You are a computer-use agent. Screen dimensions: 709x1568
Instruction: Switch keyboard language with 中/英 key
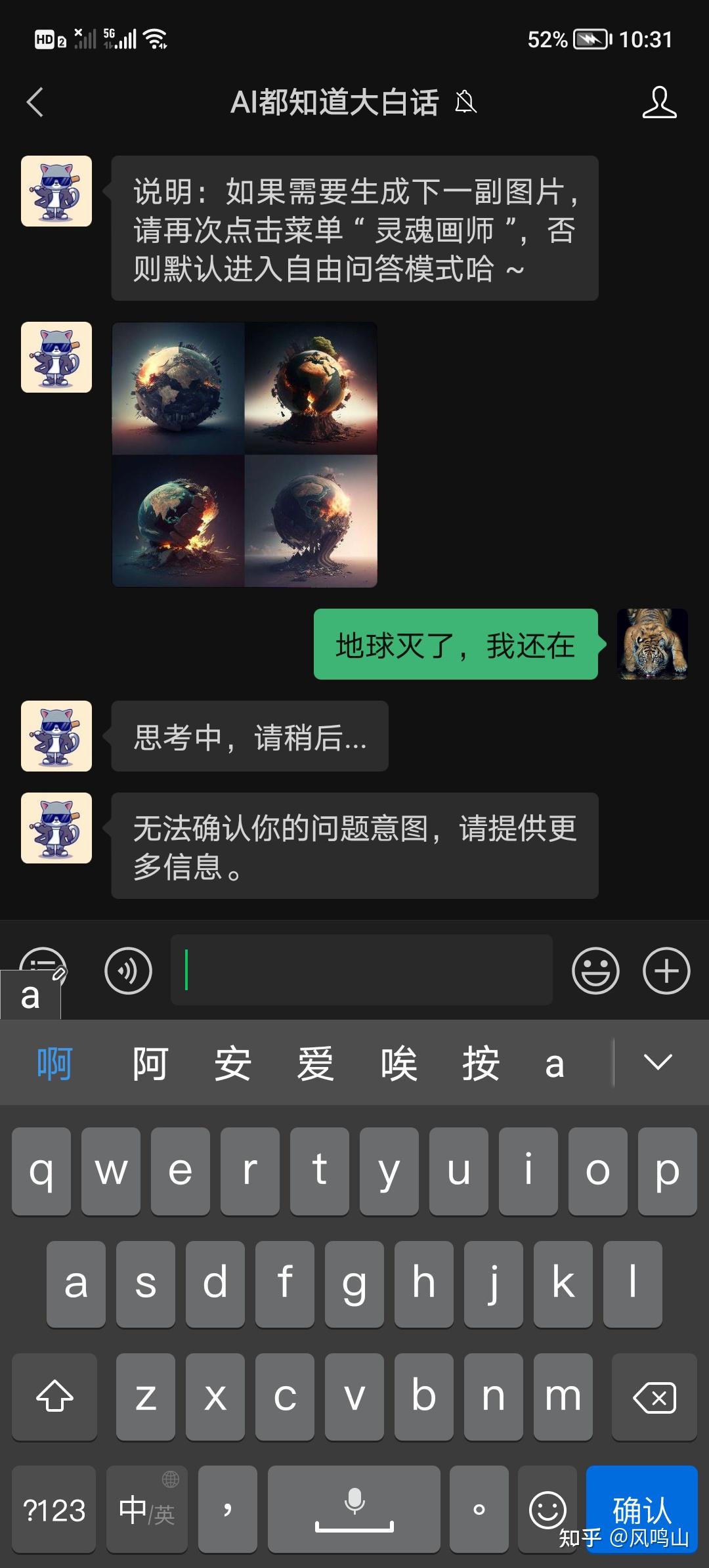(x=147, y=1509)
